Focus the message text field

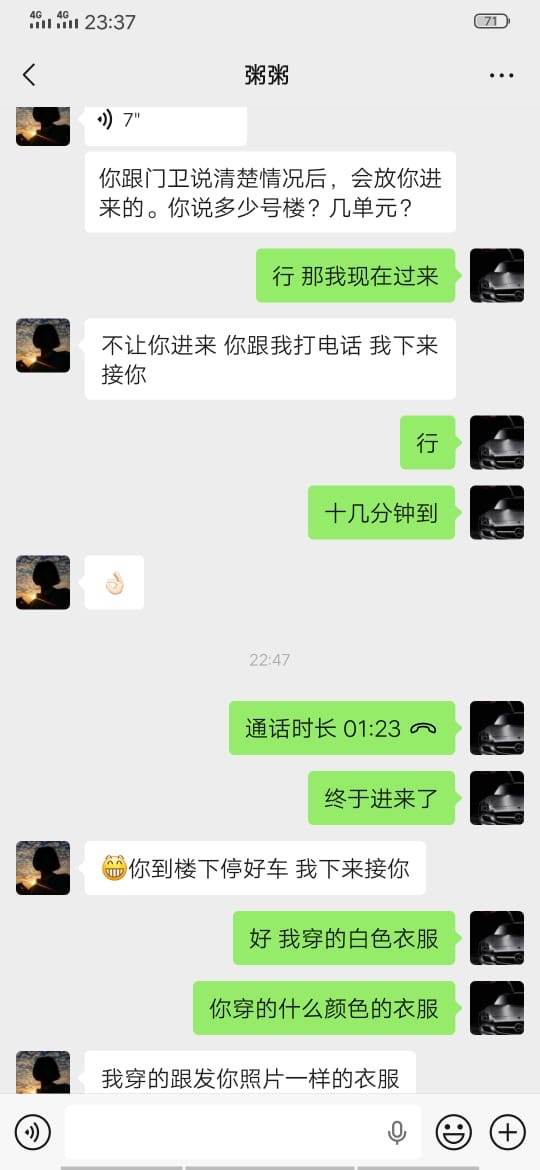[242, 1132]
